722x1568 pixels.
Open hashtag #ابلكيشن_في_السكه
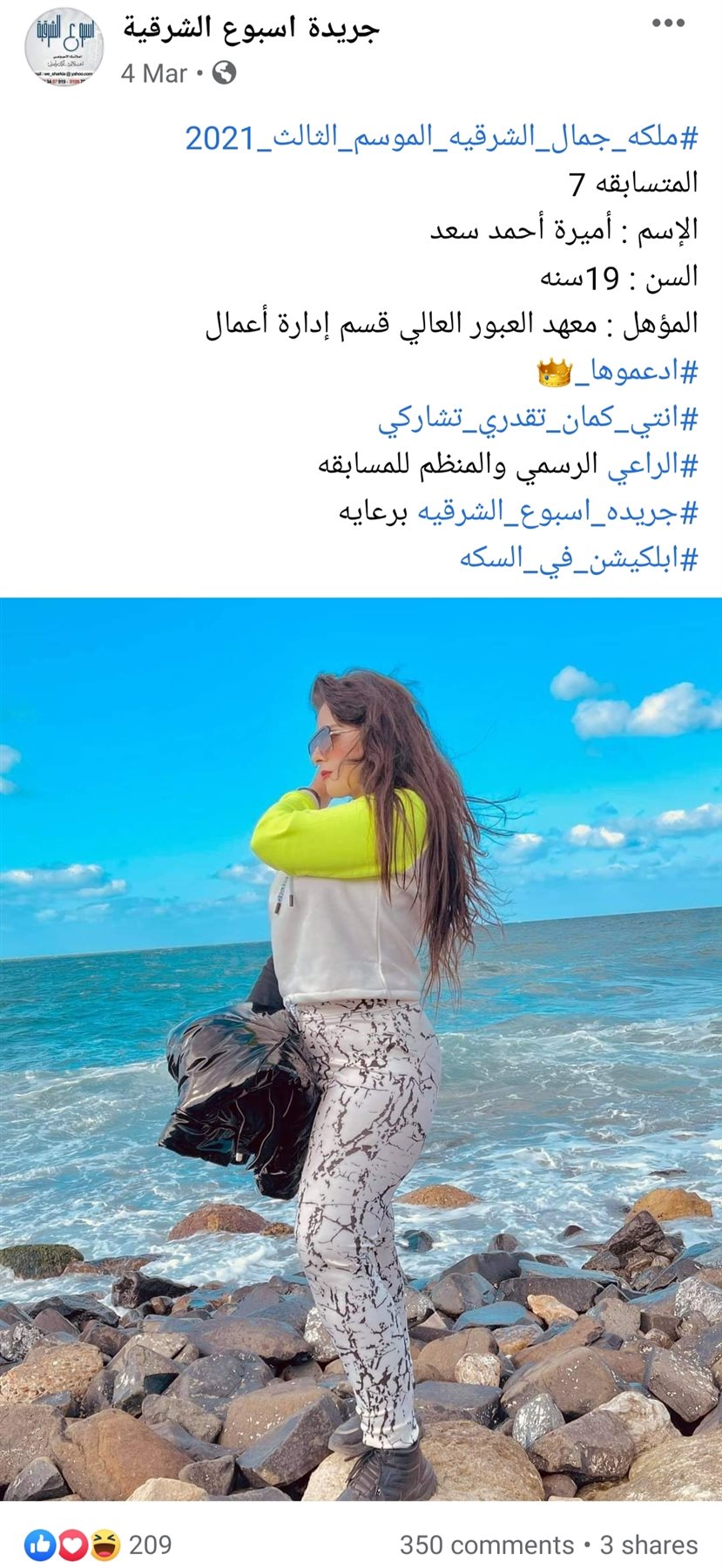[578, 558]
